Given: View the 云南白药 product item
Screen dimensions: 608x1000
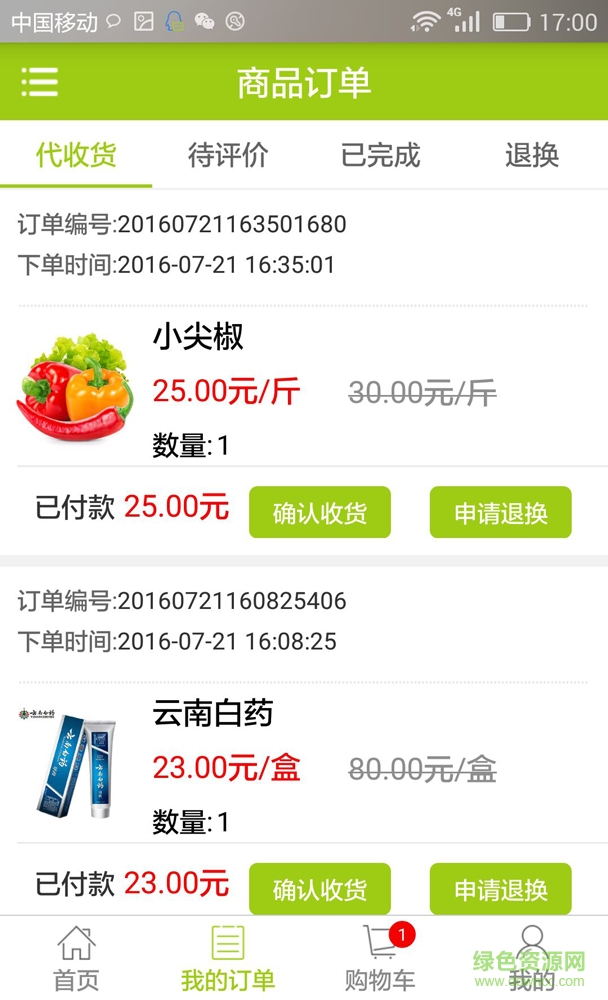Looking at the screenshot, I should click(212, 714).
